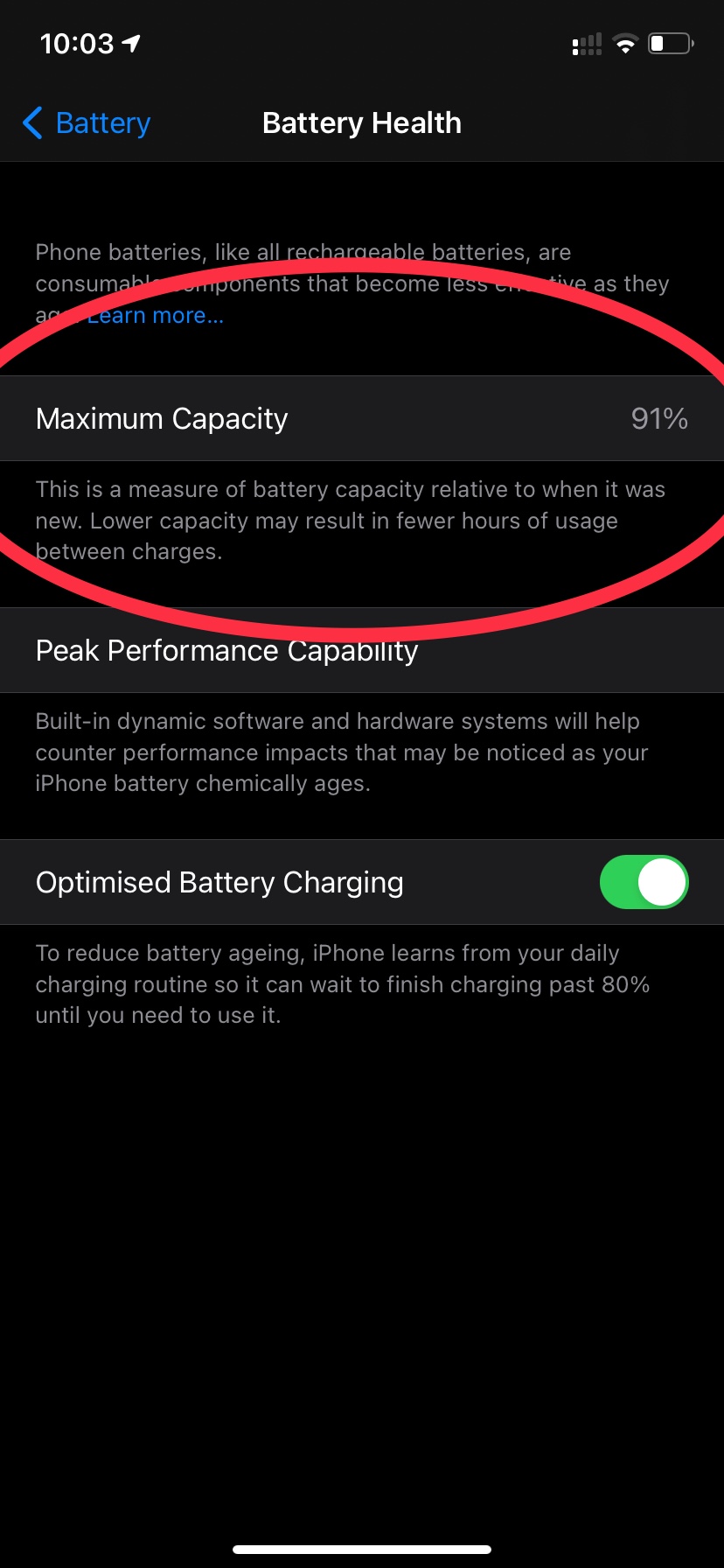Go back to Battery settings
Screen dimensions: 724x1568
(x=87, y=123)
